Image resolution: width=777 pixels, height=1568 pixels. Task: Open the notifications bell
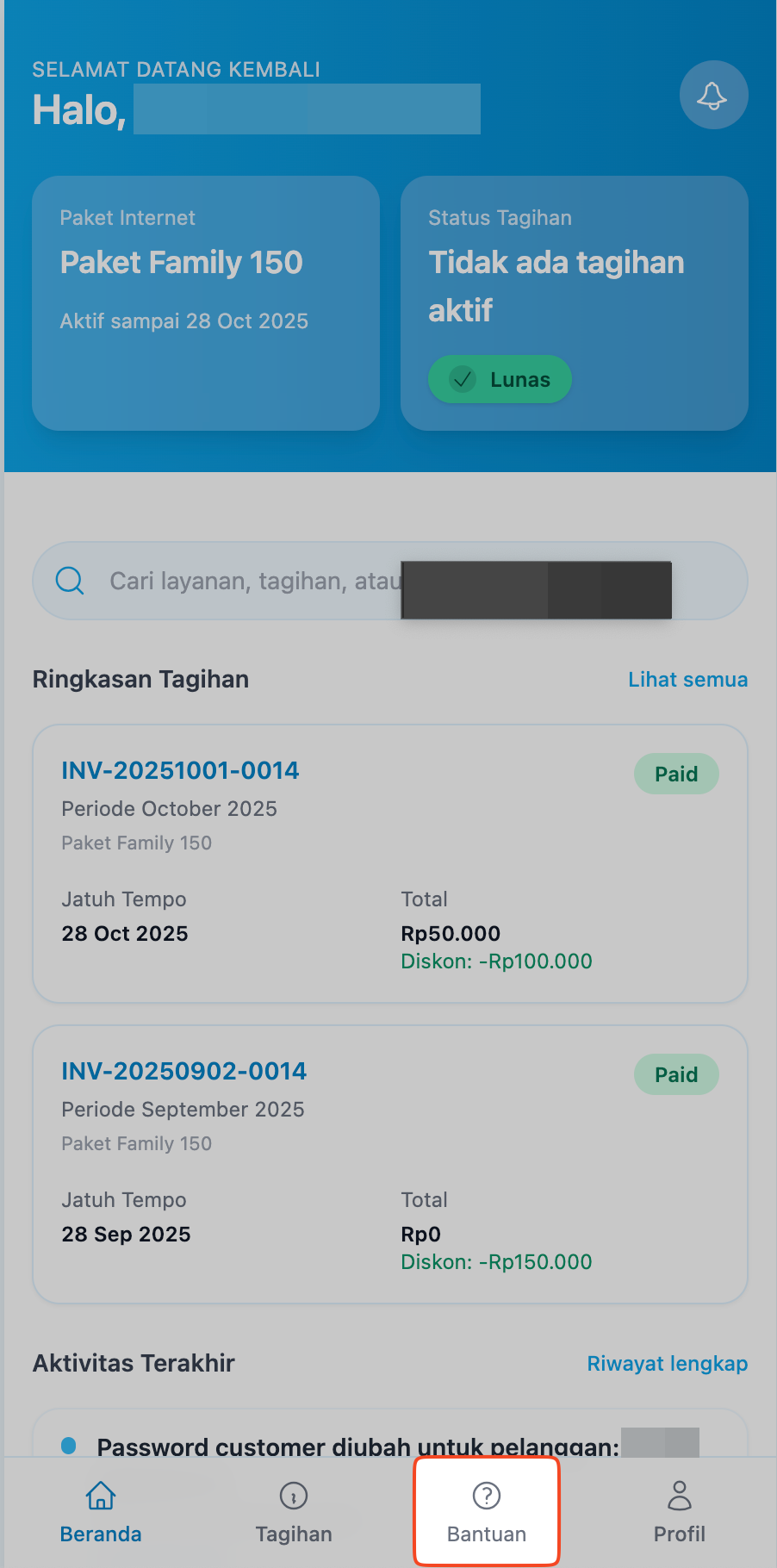point(713,95)
